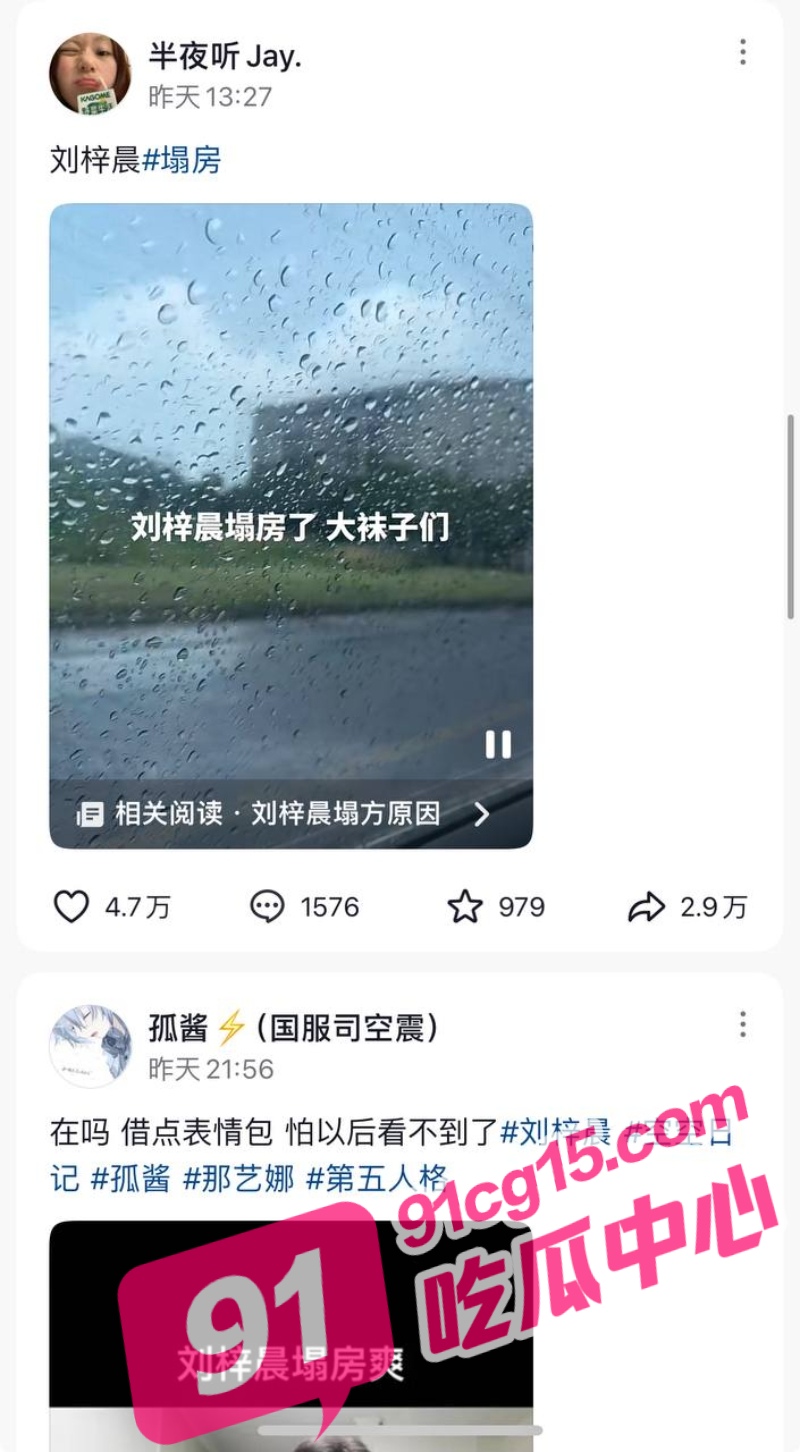Screen dimensions: 800x1452
Task: Share 半夜听 Jay.'s post
Action: (x=687, y=907)
